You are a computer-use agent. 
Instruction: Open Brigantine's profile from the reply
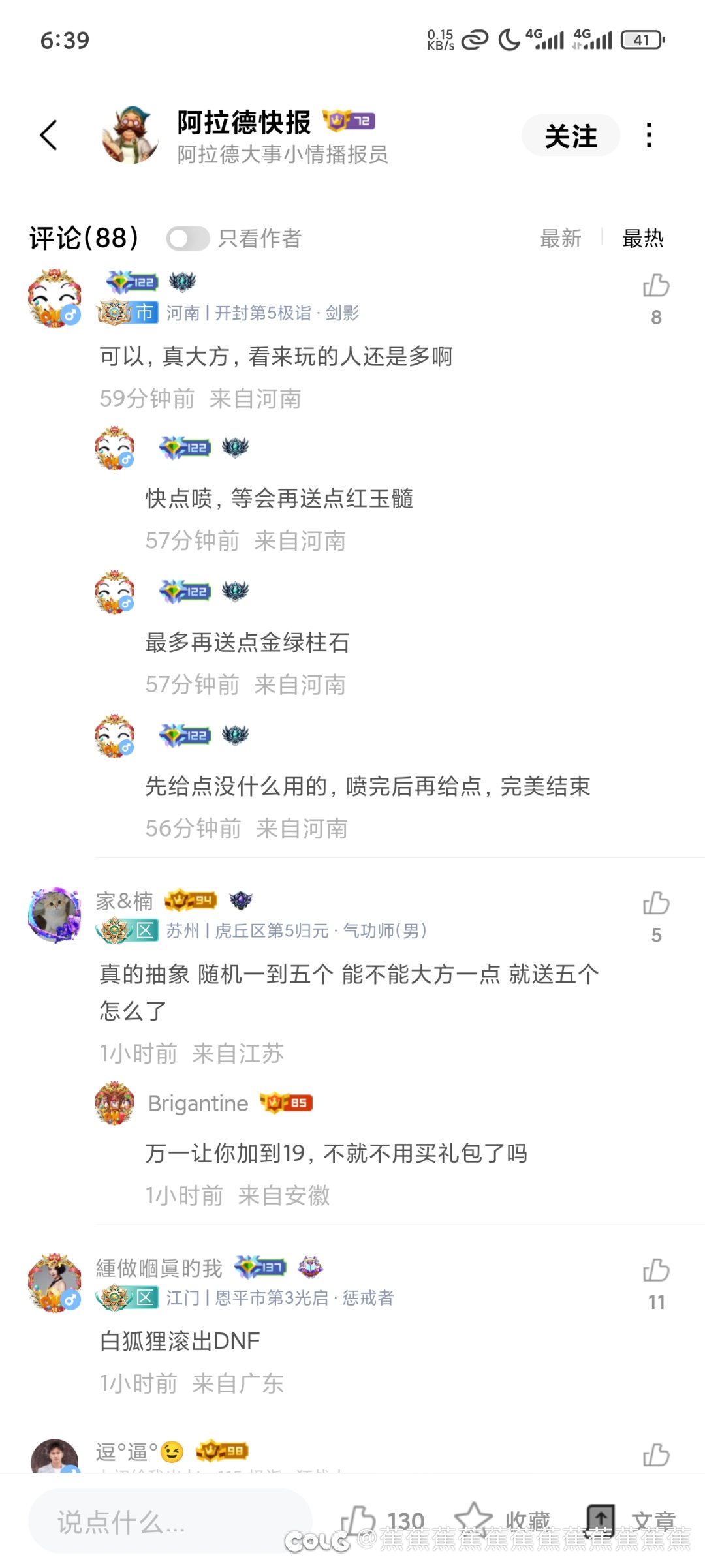click(115, 1103)
